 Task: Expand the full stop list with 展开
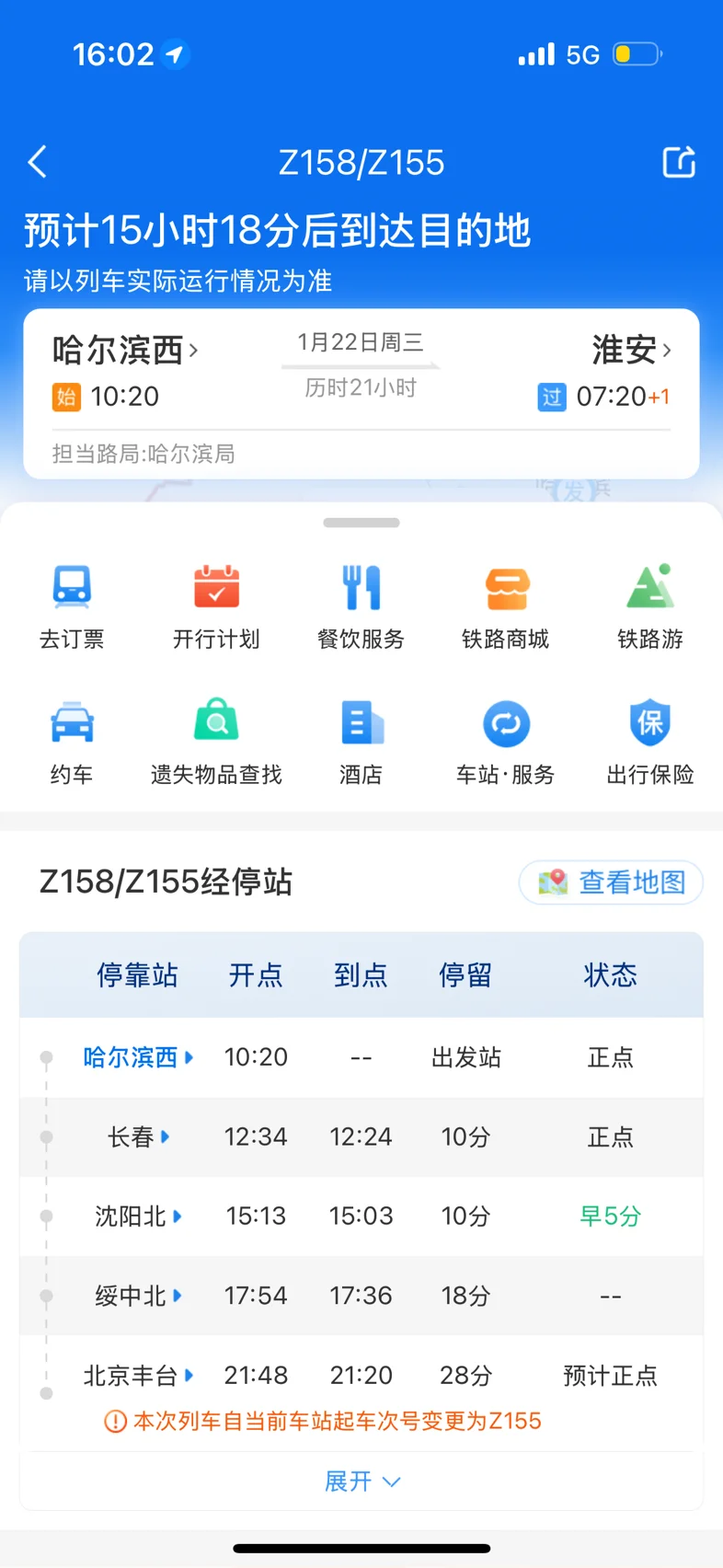361,1482
